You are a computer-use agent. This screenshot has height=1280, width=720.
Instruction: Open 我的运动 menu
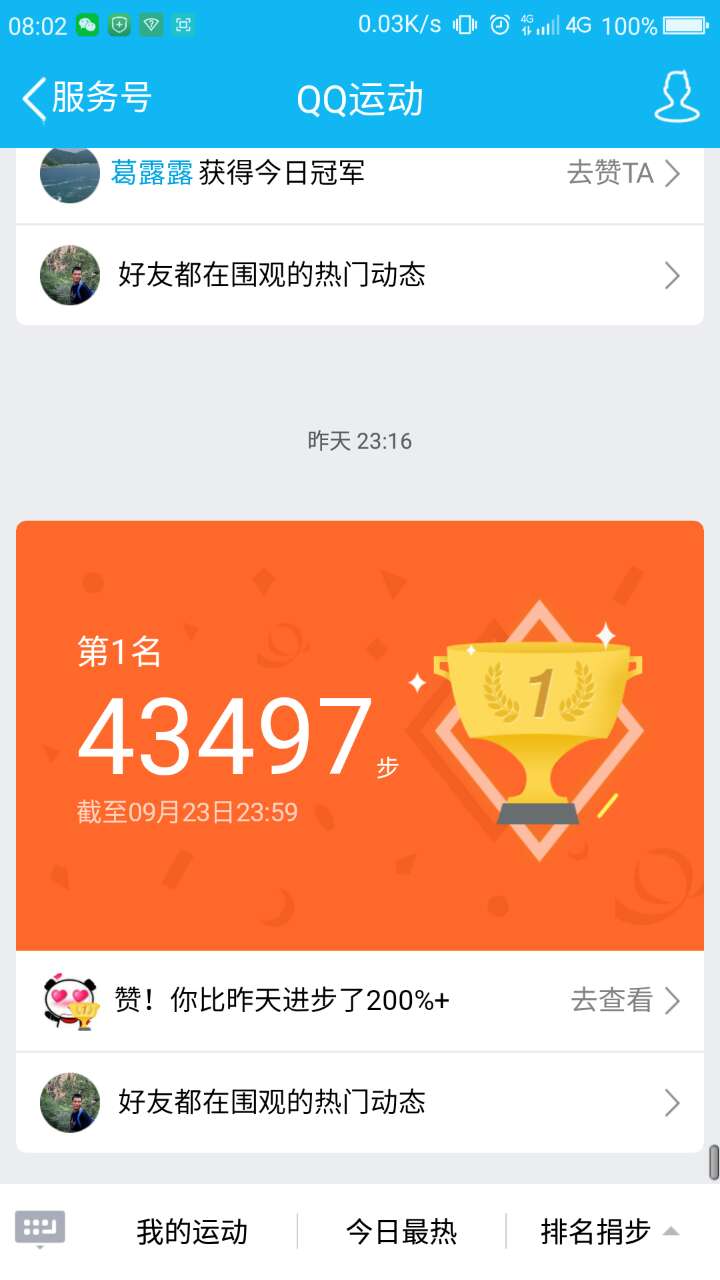tap(192, 1232)
